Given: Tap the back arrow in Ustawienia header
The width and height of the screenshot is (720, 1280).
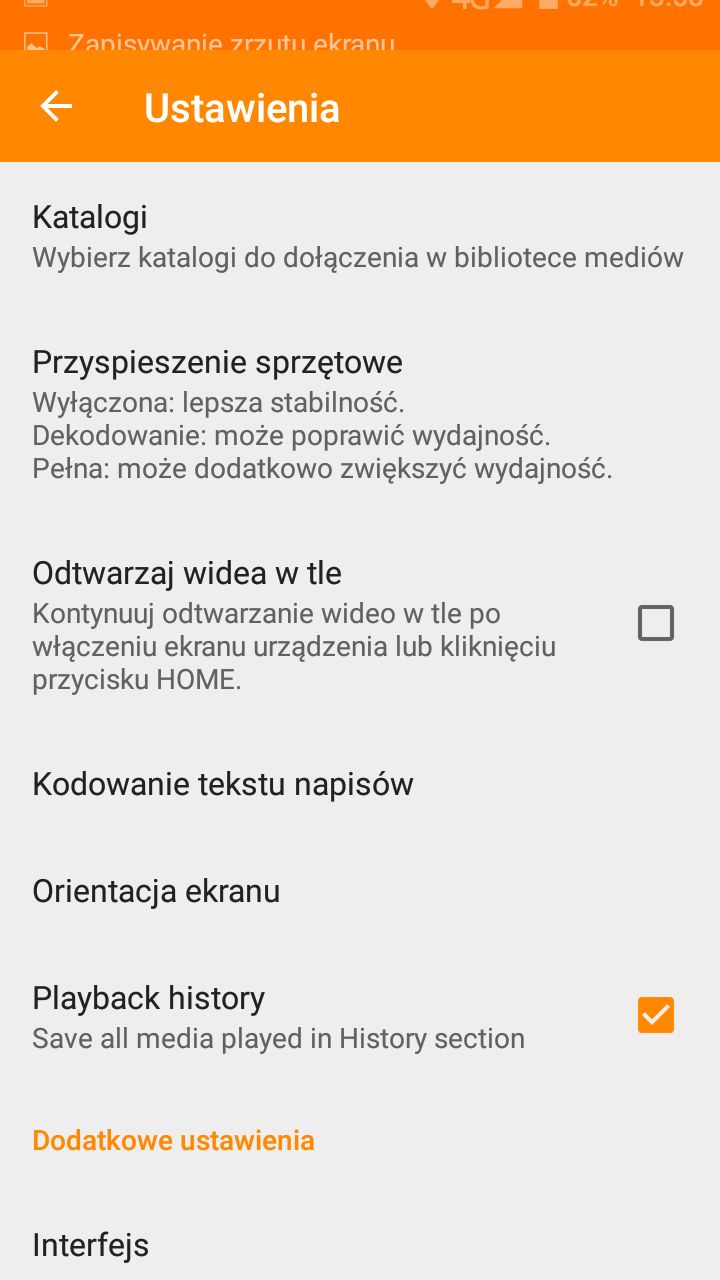Looking at the screenshot, I should (x=55, y=107).
